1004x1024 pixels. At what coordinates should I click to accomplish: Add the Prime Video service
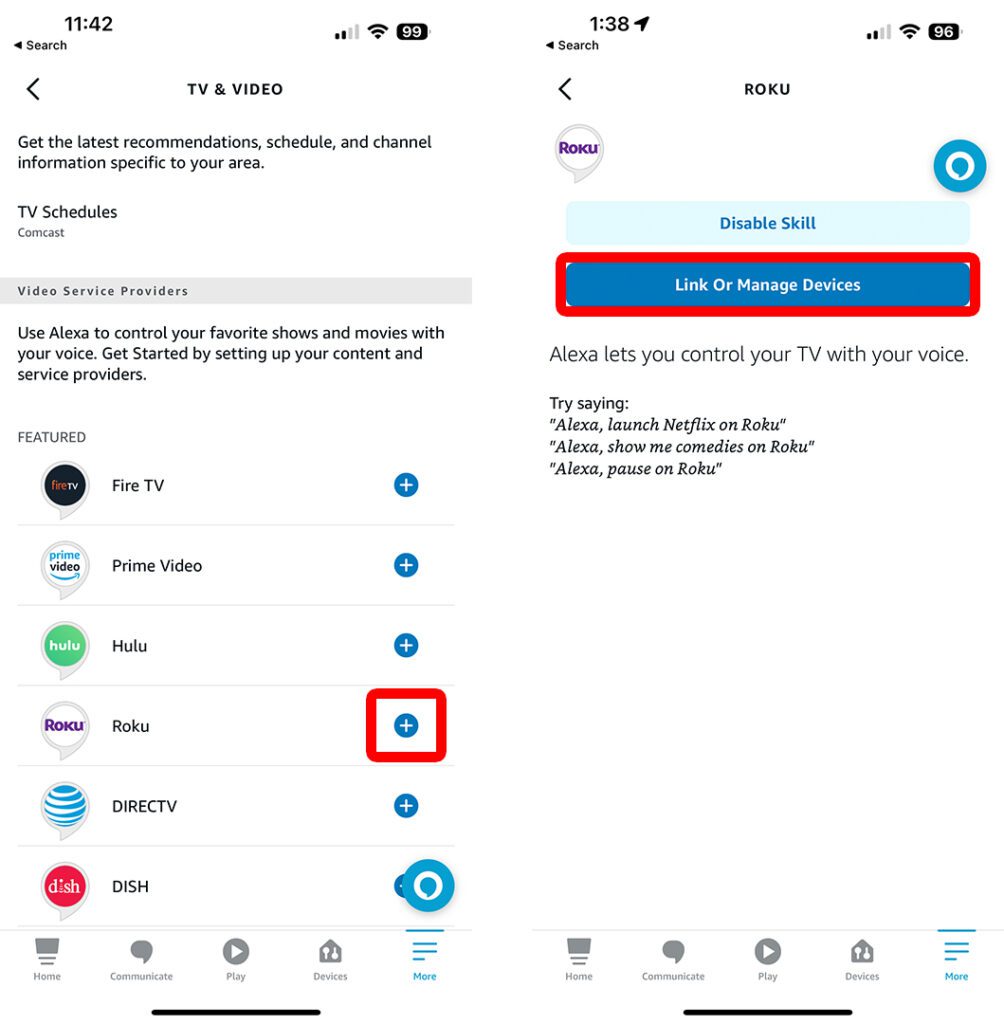click(406, 565)
